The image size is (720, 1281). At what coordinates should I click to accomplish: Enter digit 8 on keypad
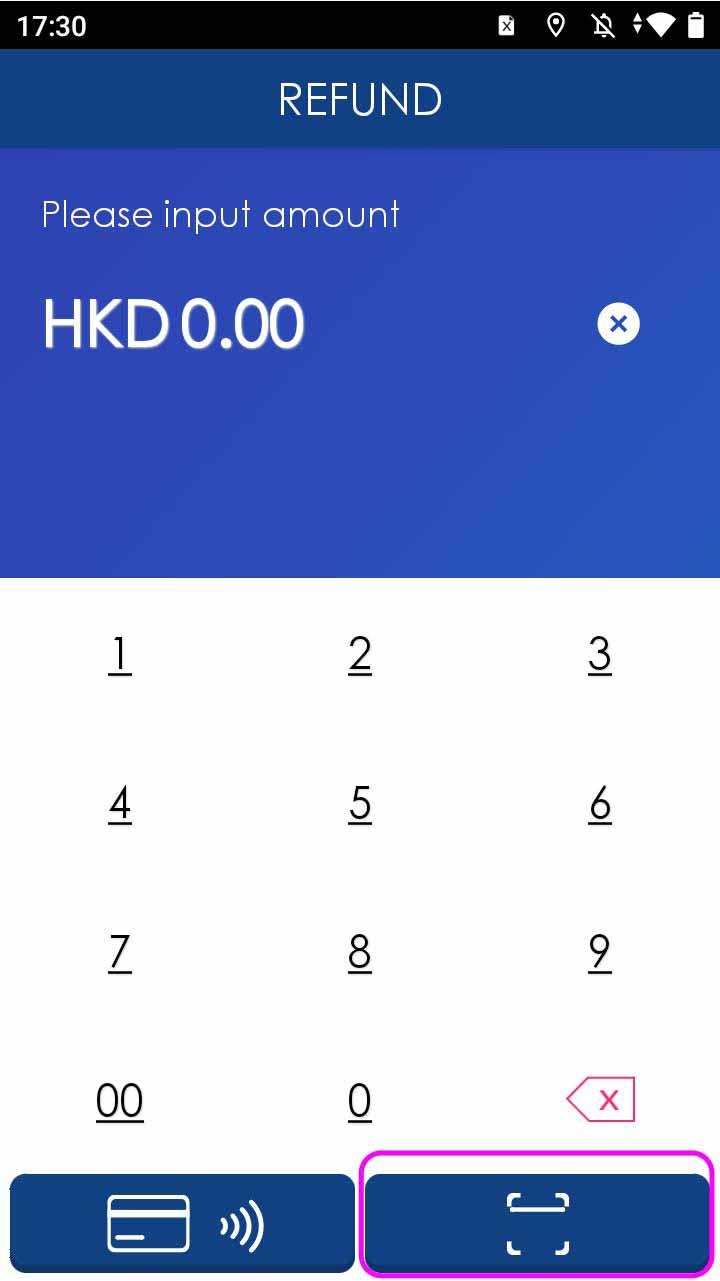(x=360, y=952)
